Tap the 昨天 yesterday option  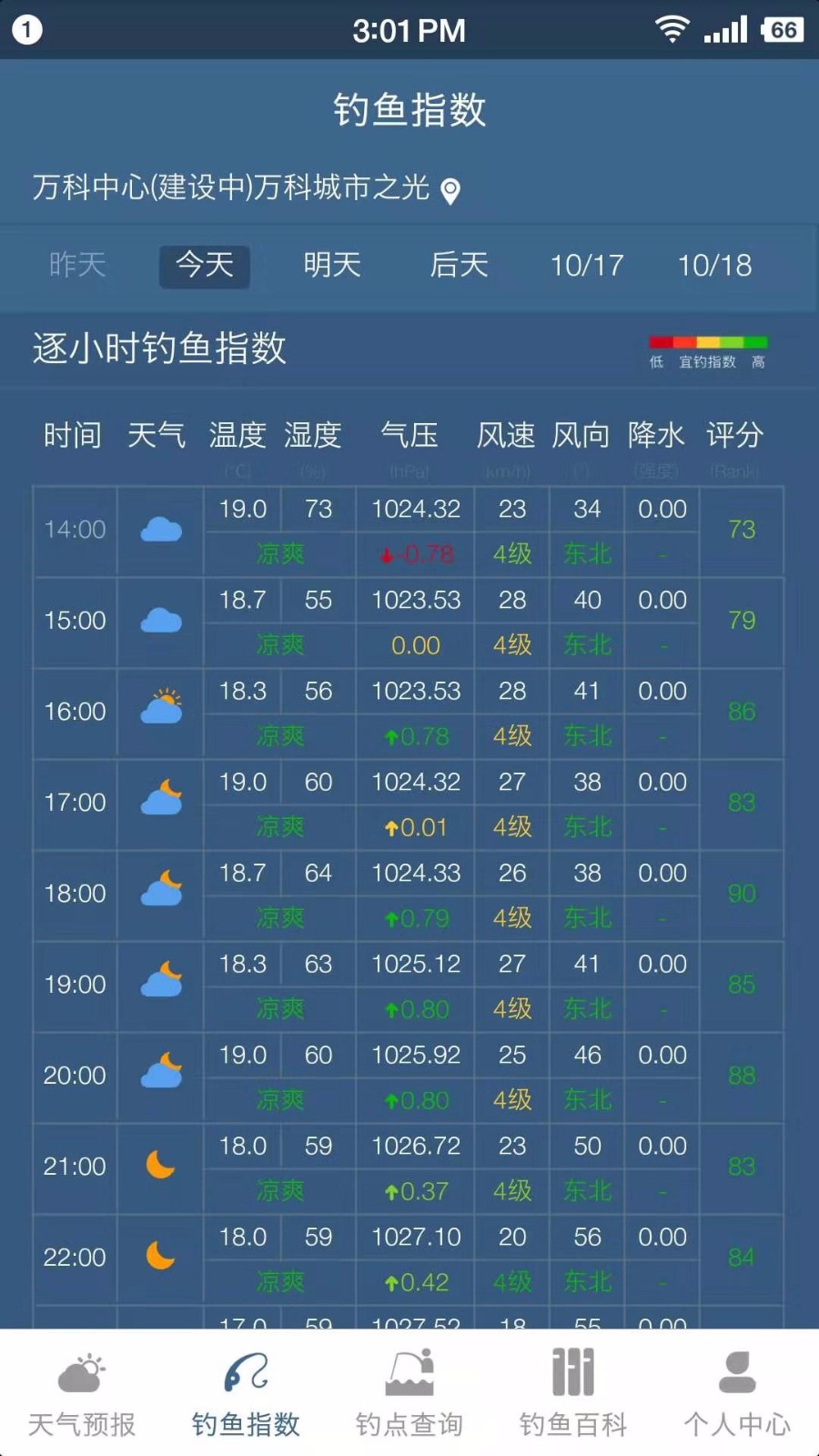tap(77, 265)
